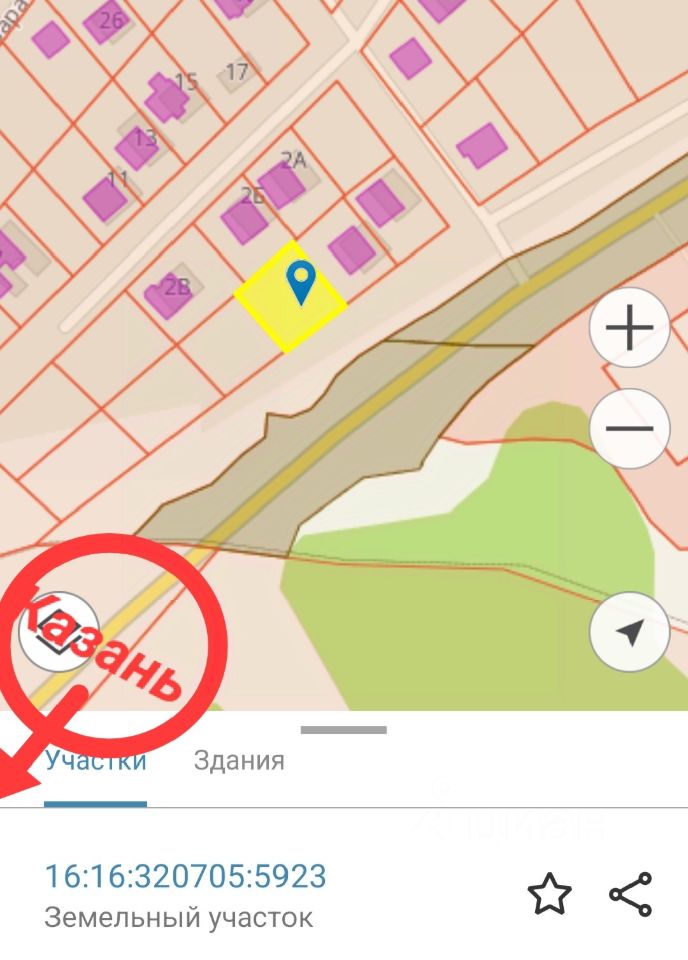Switch to the Участки tab
The height and width of the screenshot is (960, 688).
click(x=96, y=761)
